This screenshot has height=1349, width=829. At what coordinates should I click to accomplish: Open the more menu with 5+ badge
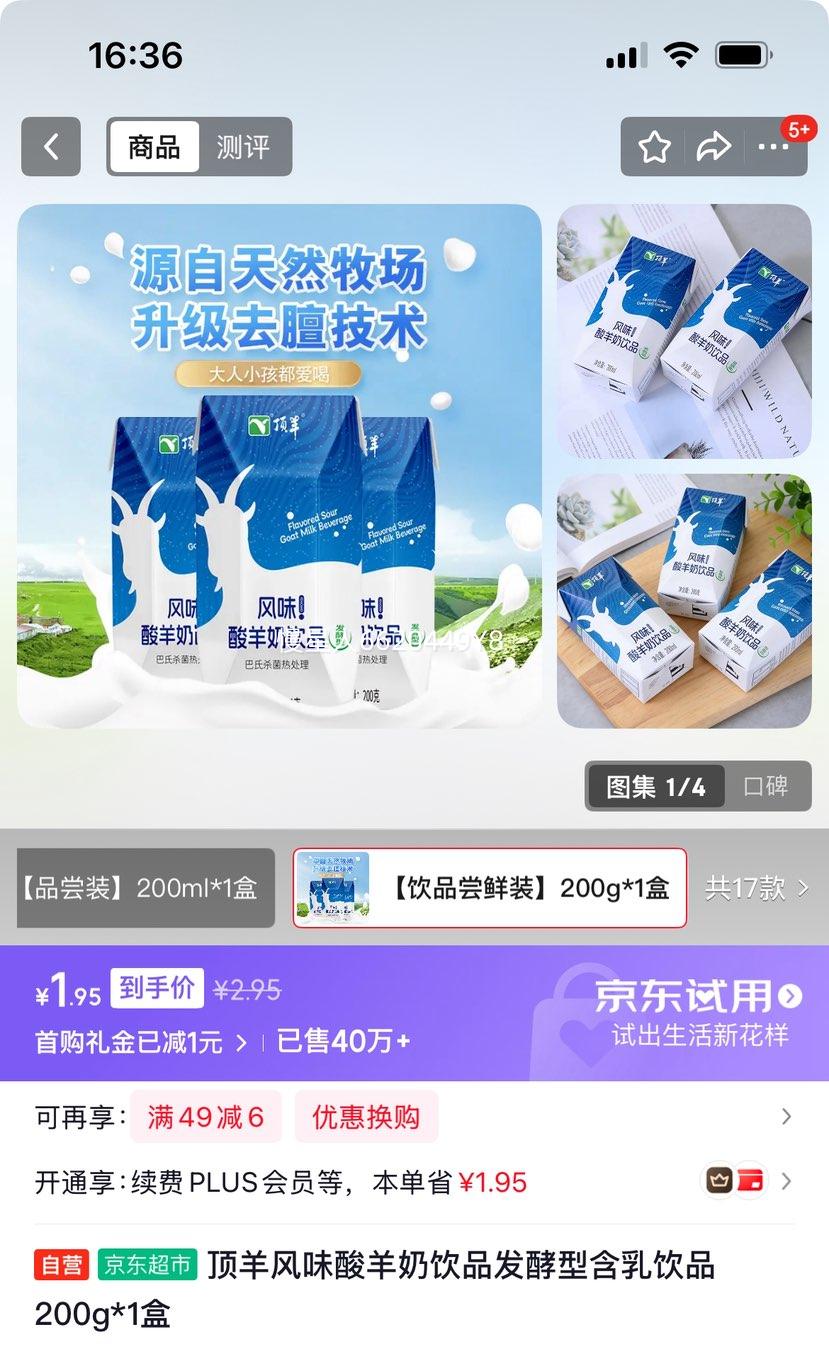coord(775,146)
